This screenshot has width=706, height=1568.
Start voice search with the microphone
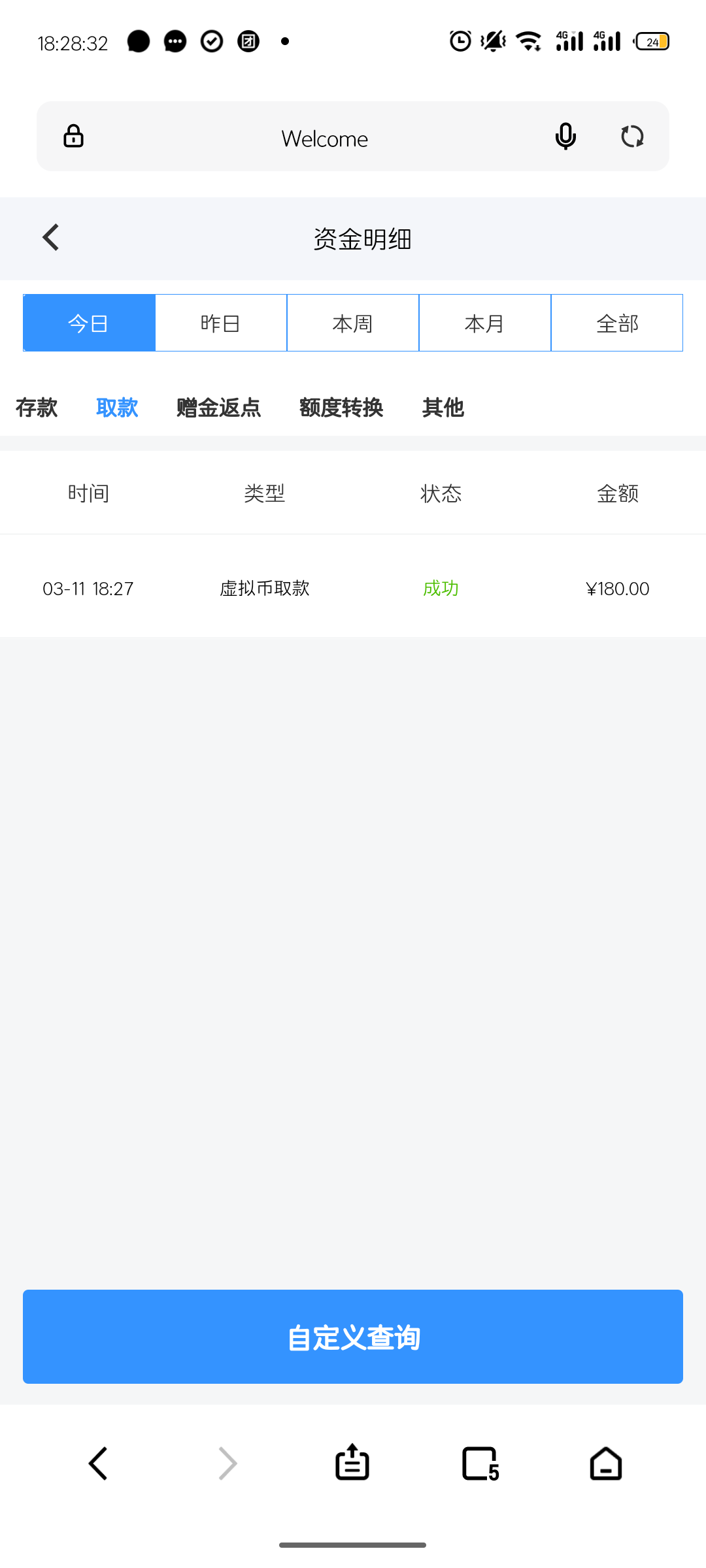click(x=565, y=137)
